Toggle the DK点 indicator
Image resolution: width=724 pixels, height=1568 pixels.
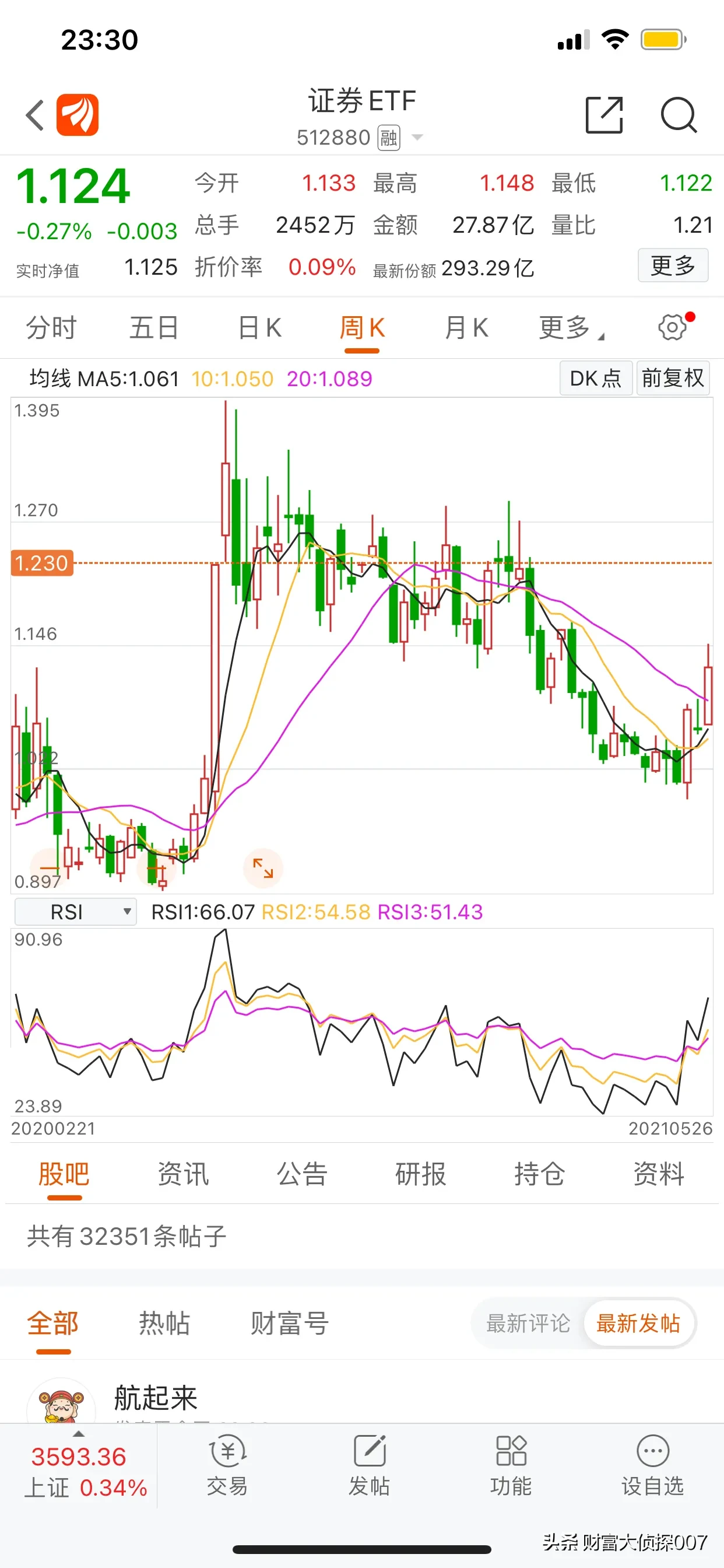click(x=595, y=379)
